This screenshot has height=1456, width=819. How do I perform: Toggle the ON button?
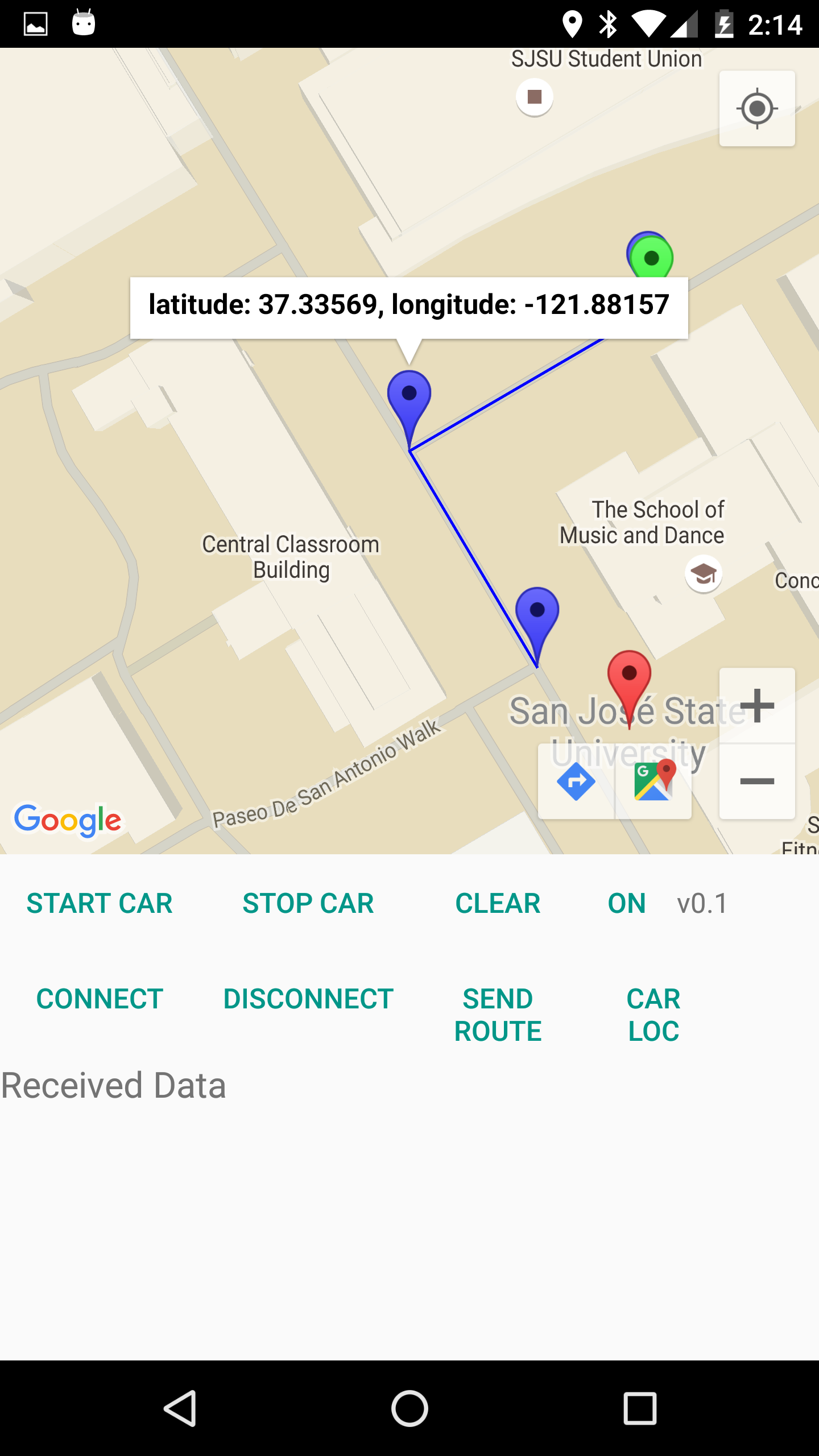pyautogui.click(x=627, y=903)
